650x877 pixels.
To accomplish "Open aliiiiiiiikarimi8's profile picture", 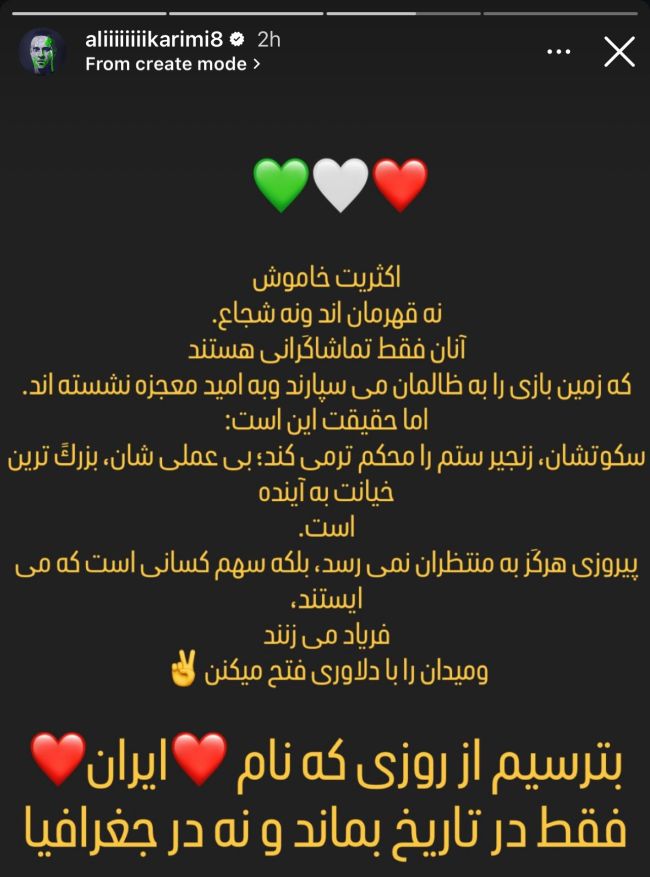I will (x=43, y=52).
